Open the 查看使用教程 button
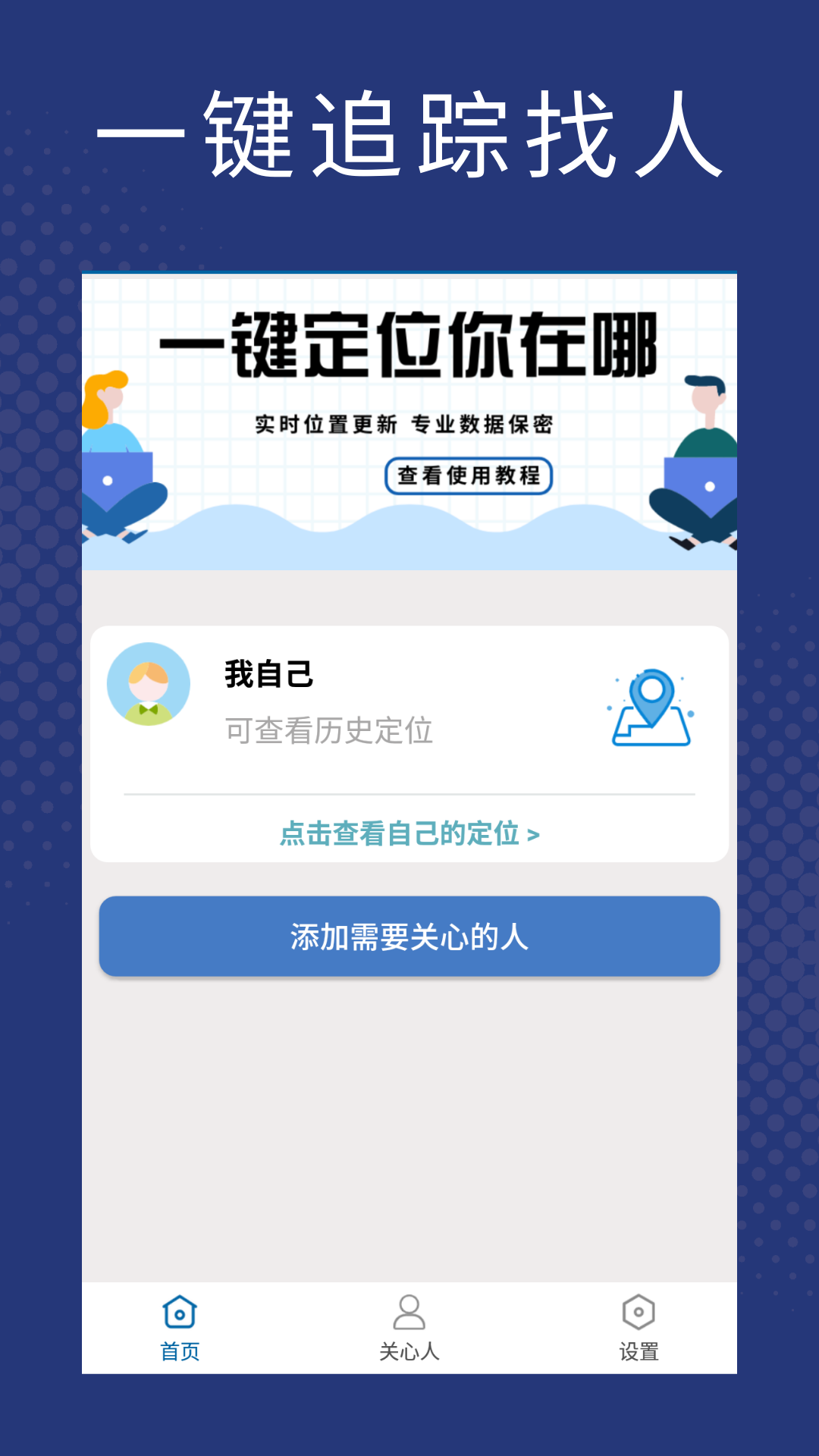 (x=470, y=476)
